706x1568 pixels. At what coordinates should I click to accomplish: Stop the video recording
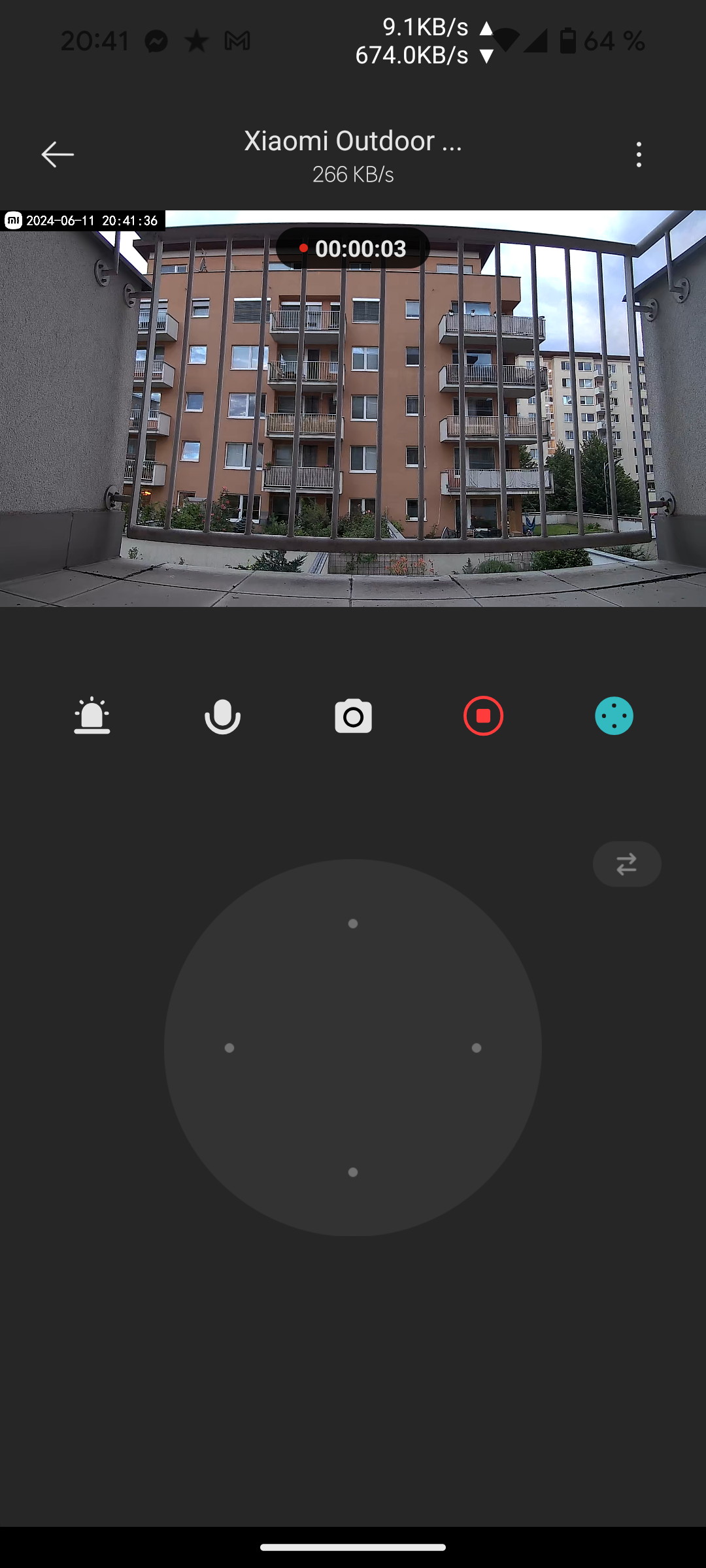pyautogui.click(x=484, y=716)
